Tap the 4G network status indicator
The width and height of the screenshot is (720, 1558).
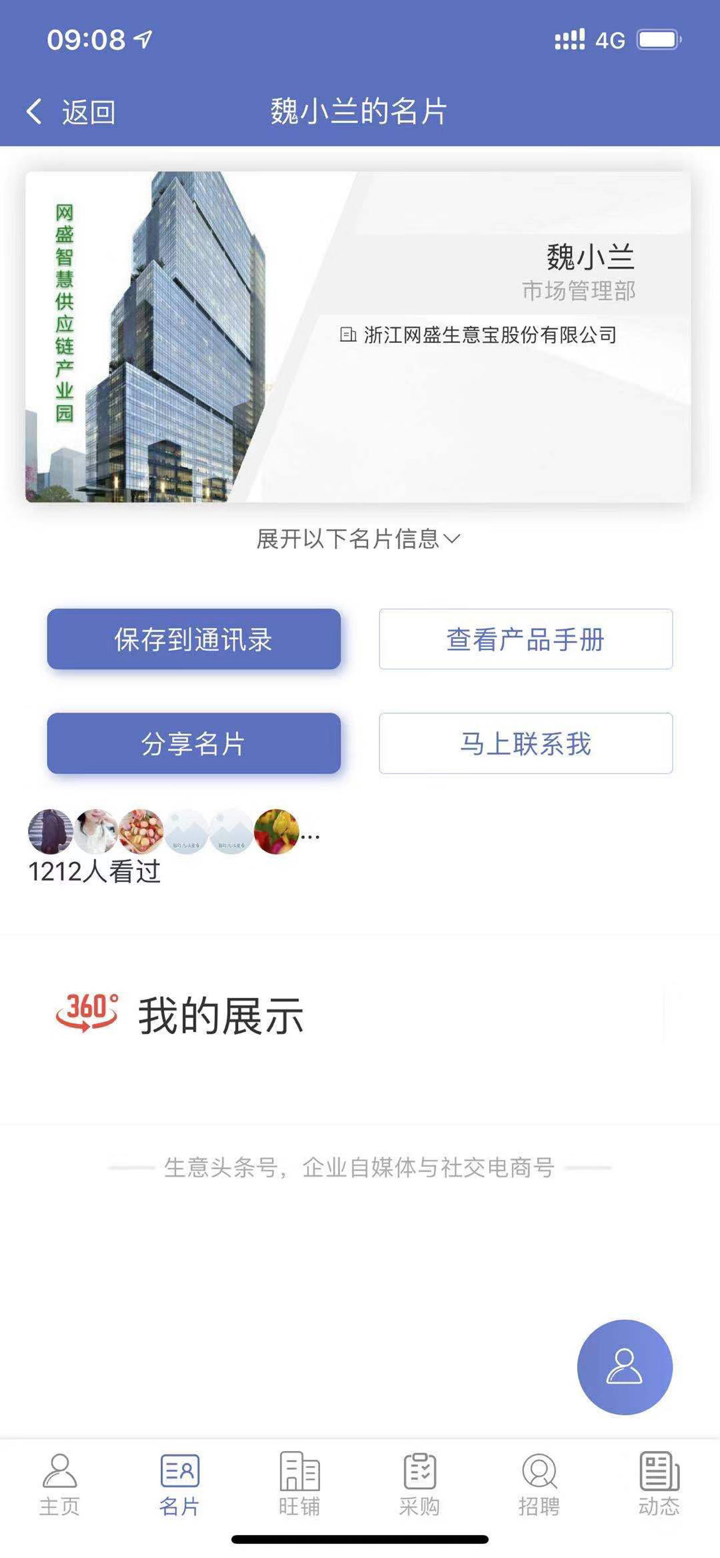tap(610, 39)
